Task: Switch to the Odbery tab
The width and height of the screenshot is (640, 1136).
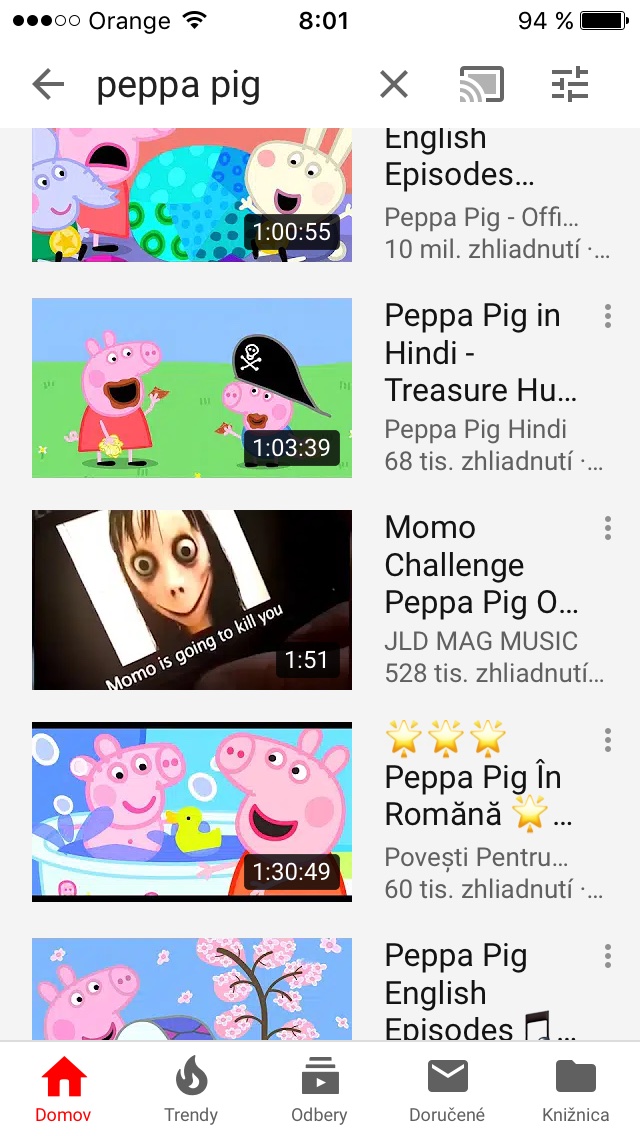Action: 319,1090
